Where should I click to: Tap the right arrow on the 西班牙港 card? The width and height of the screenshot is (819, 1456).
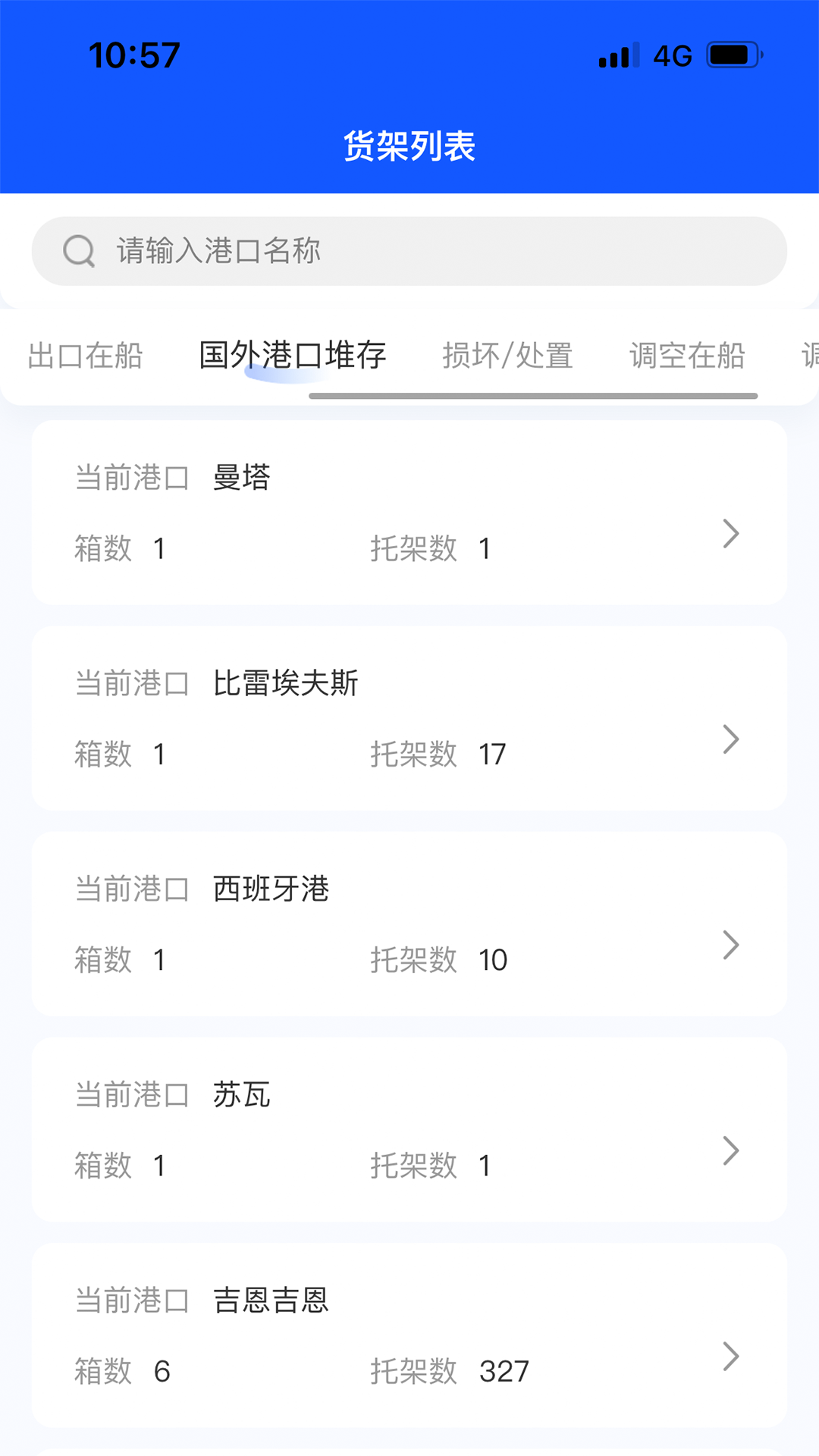[730, 945]
